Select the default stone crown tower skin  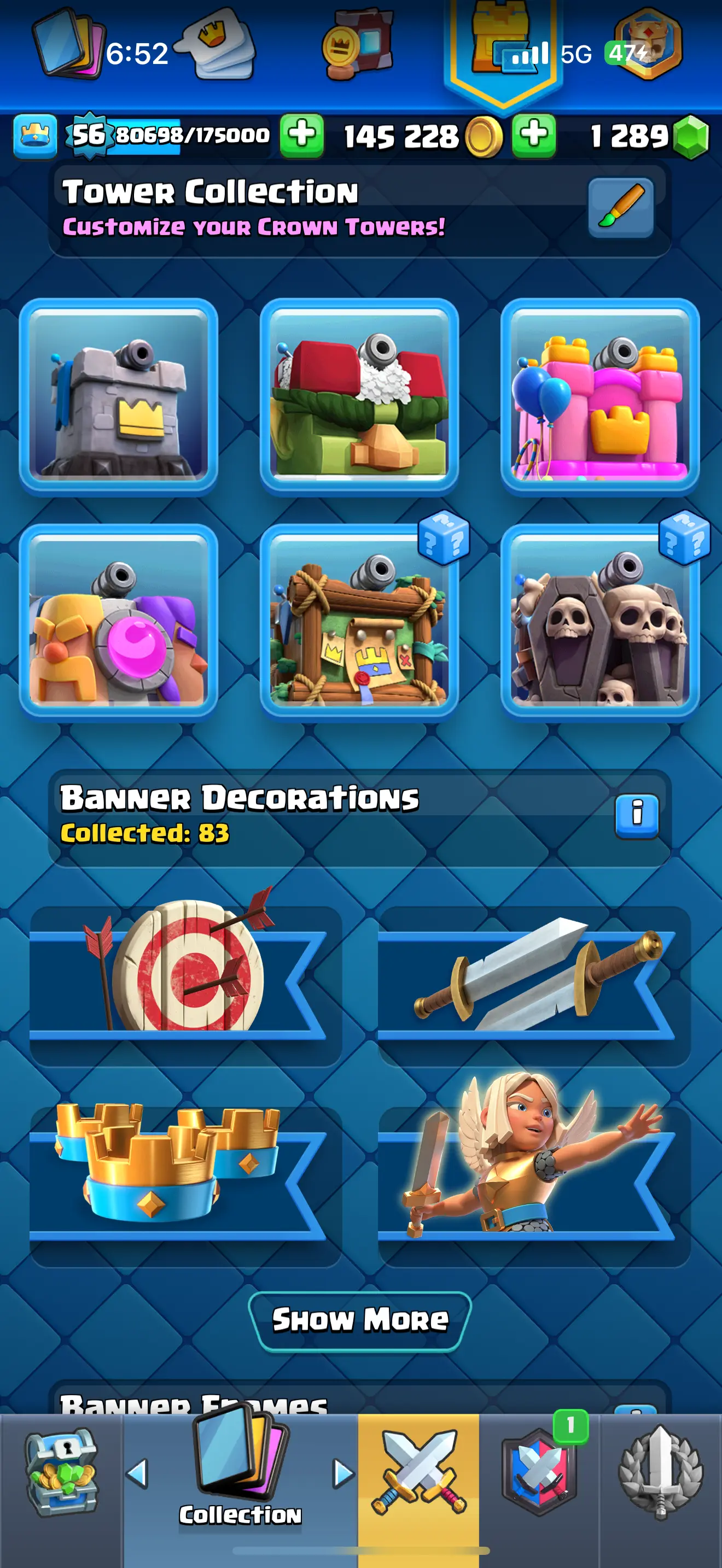(118, 397)
